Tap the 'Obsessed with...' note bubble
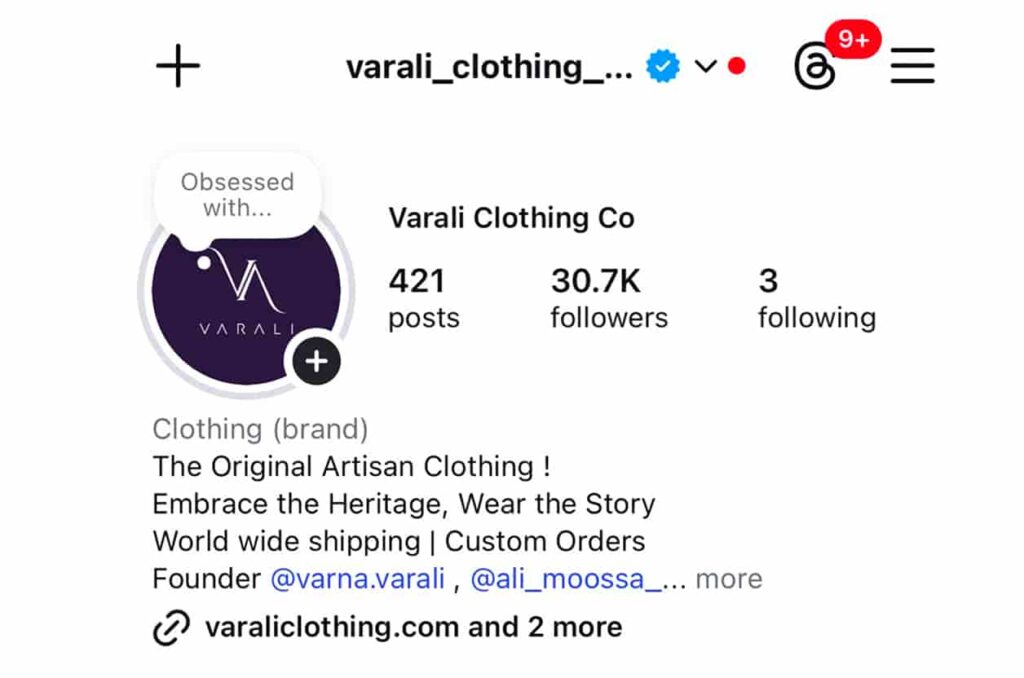This screenshot has height=678, width=1024. coord(237,195)
